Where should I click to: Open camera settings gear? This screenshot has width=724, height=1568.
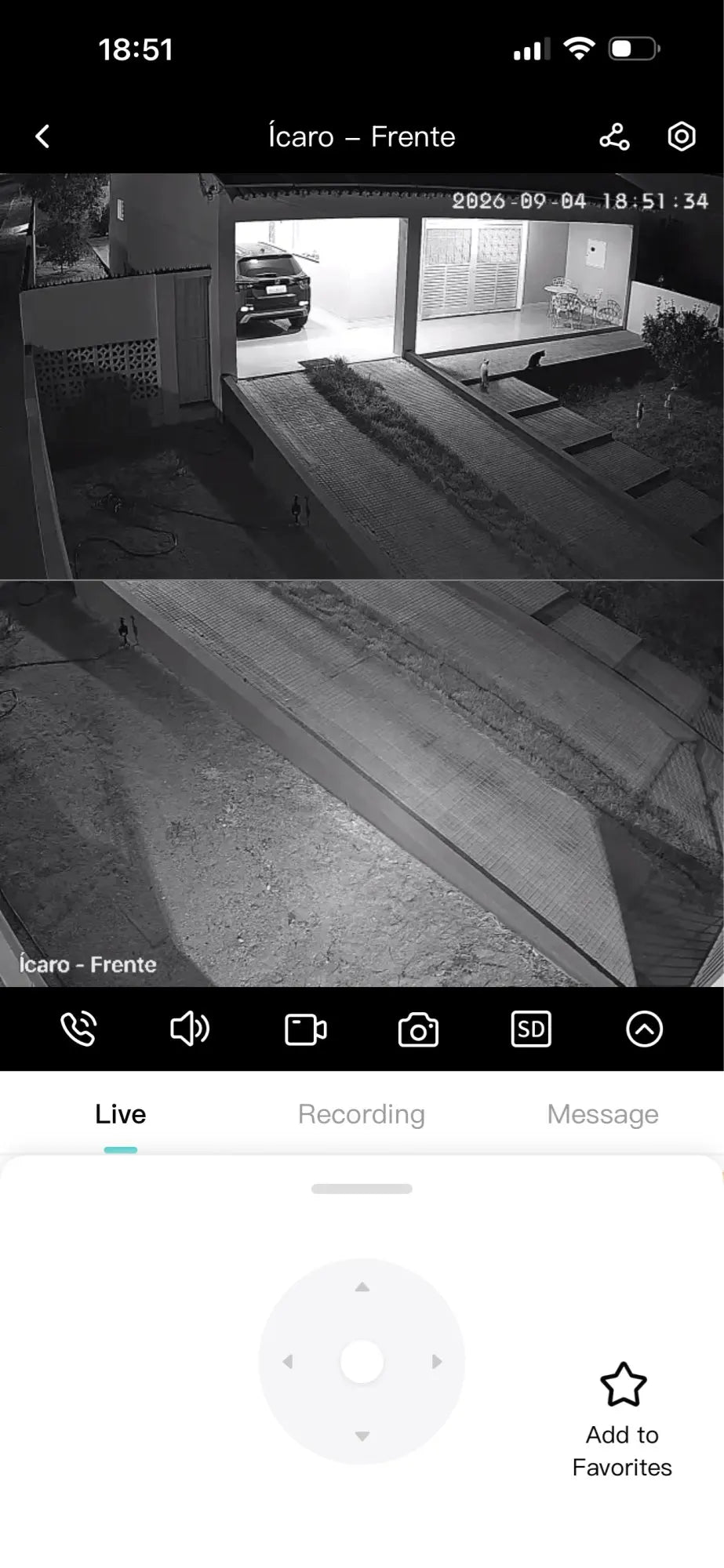[x=682, y=136]
